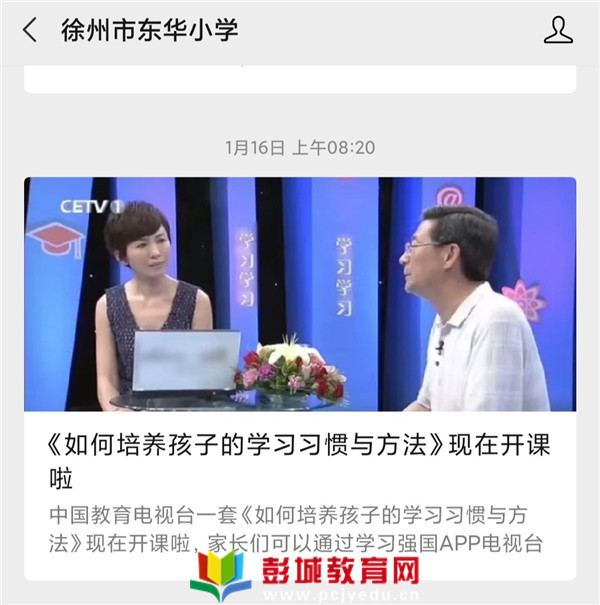
Task: Go back from 徐州市东华小学 page
Action: pyautogui.click(x=30, y=30)
